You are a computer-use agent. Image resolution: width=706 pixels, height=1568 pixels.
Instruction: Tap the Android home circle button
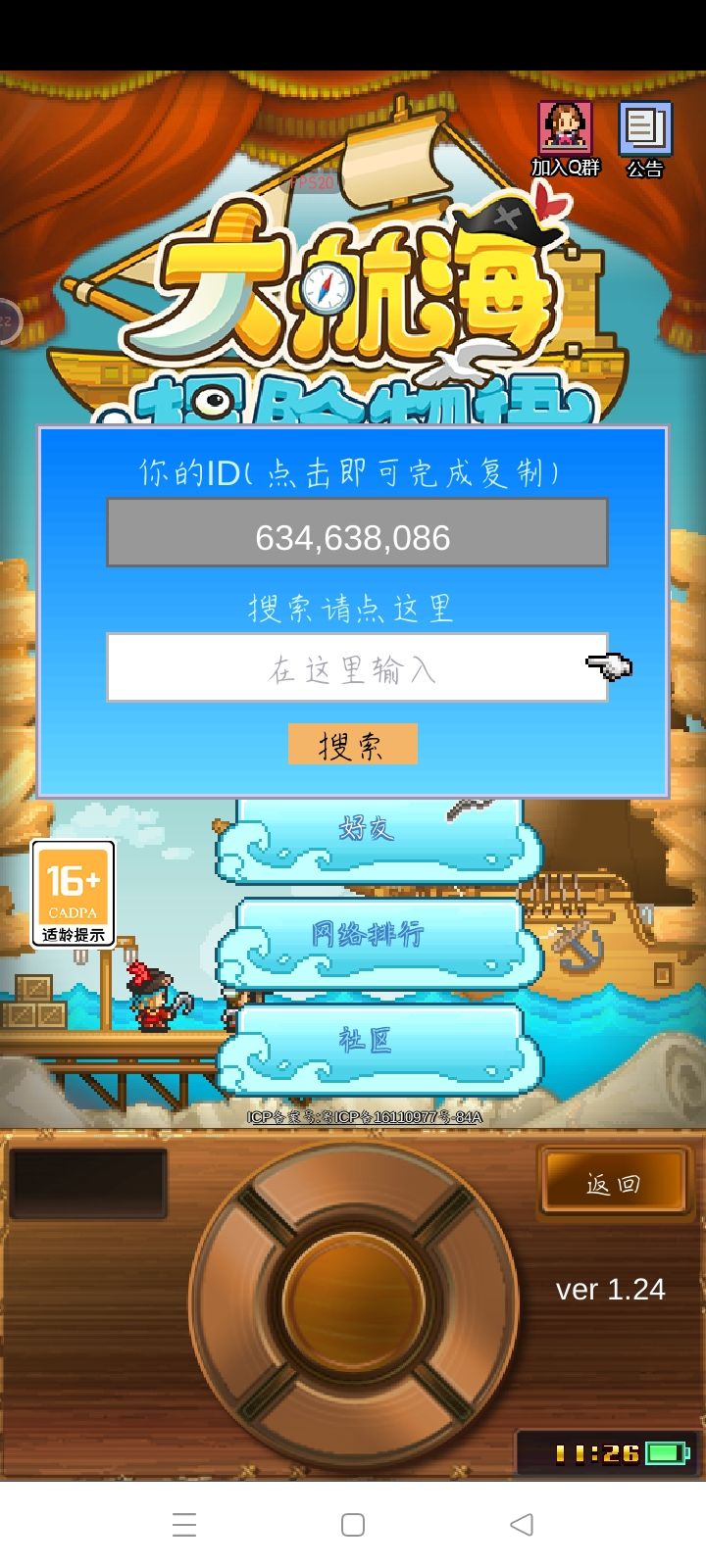pyautogui.click(x=353, y=1525)
